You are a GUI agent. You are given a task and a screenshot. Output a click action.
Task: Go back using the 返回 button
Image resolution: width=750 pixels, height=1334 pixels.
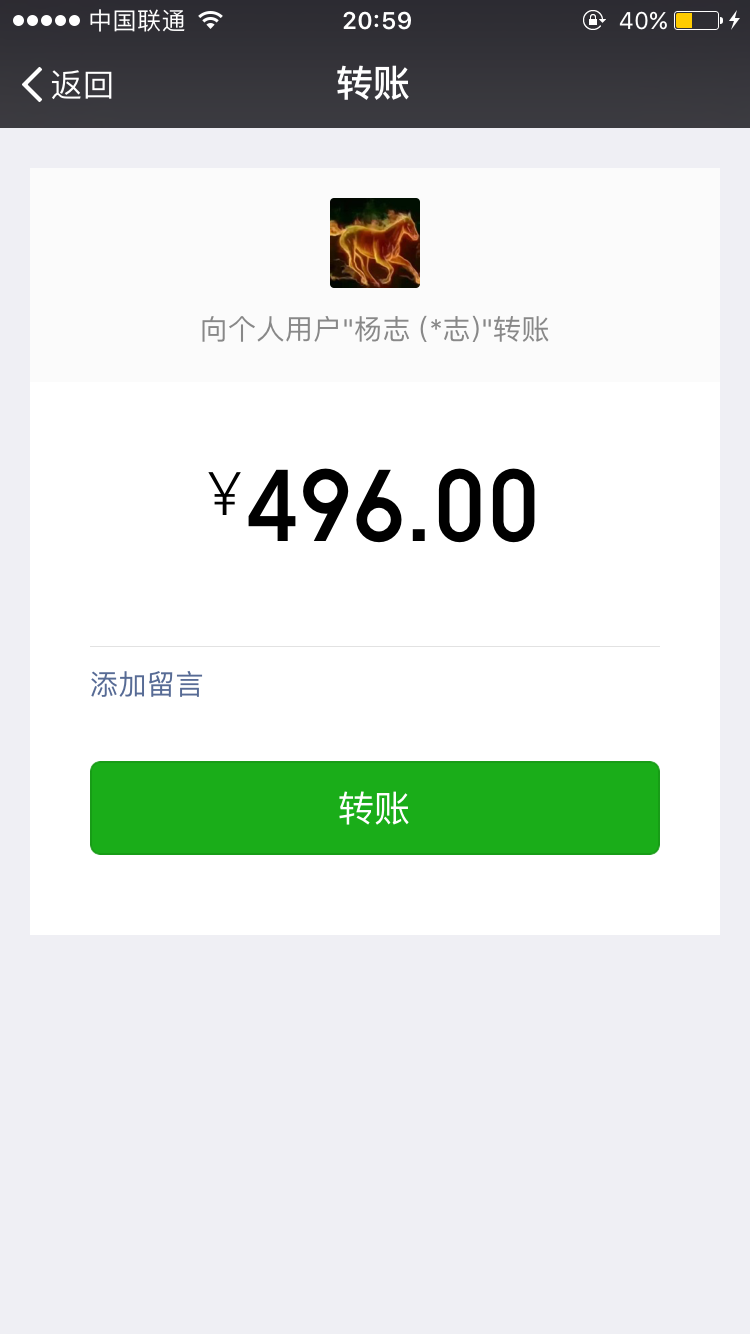point(67,85)
